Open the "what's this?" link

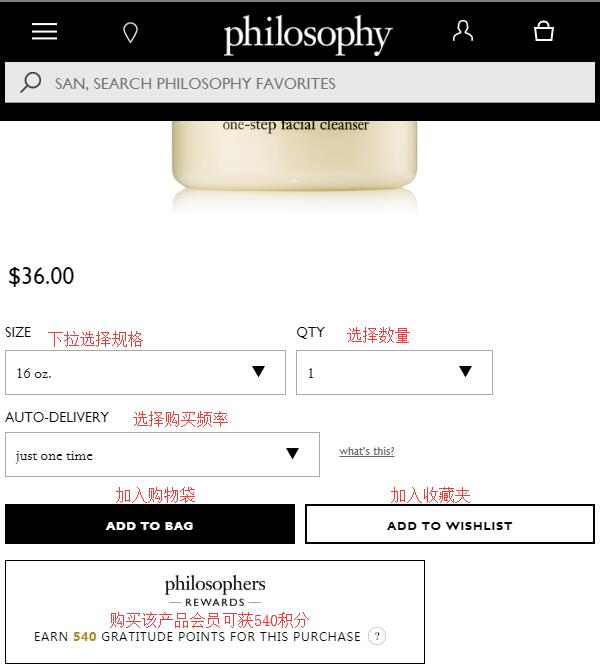coord(366,452)
